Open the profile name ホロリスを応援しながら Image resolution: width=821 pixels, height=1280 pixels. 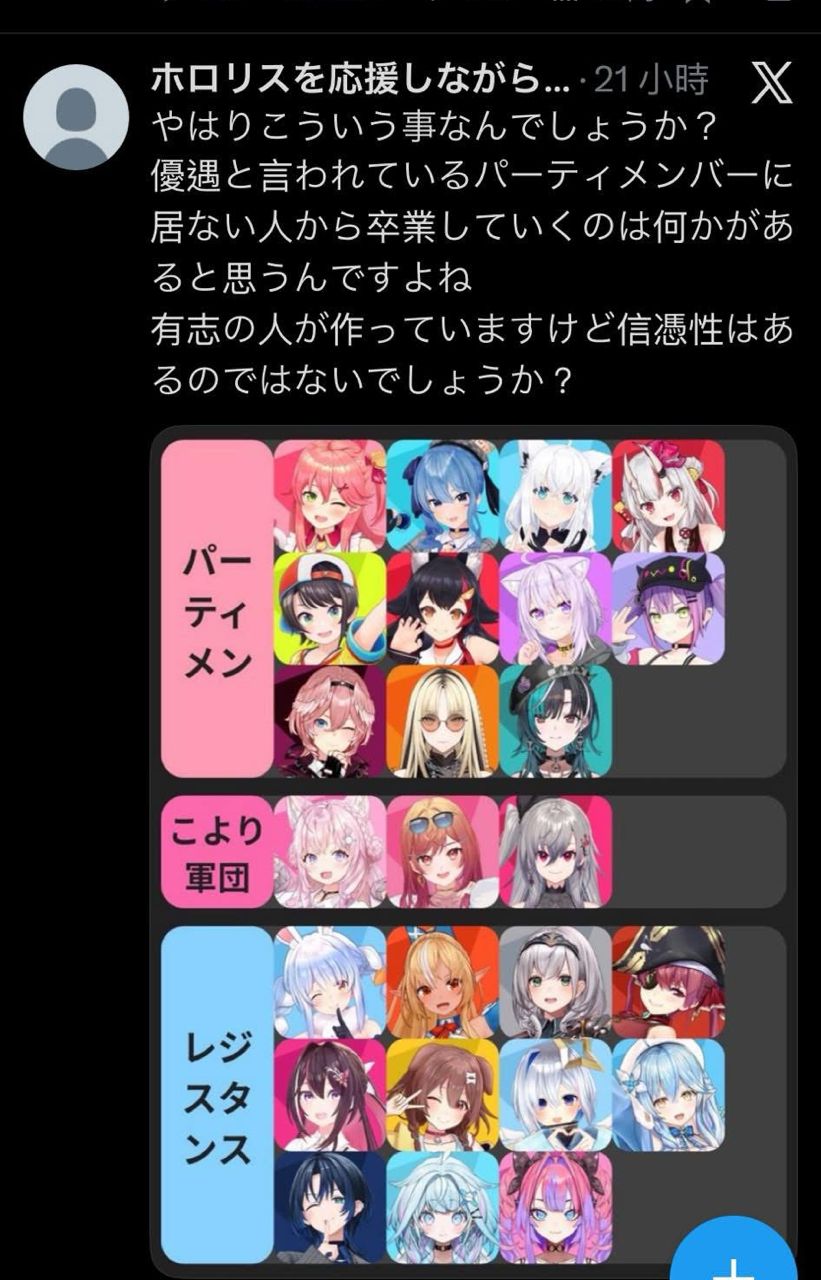click(x=359, y=80)
